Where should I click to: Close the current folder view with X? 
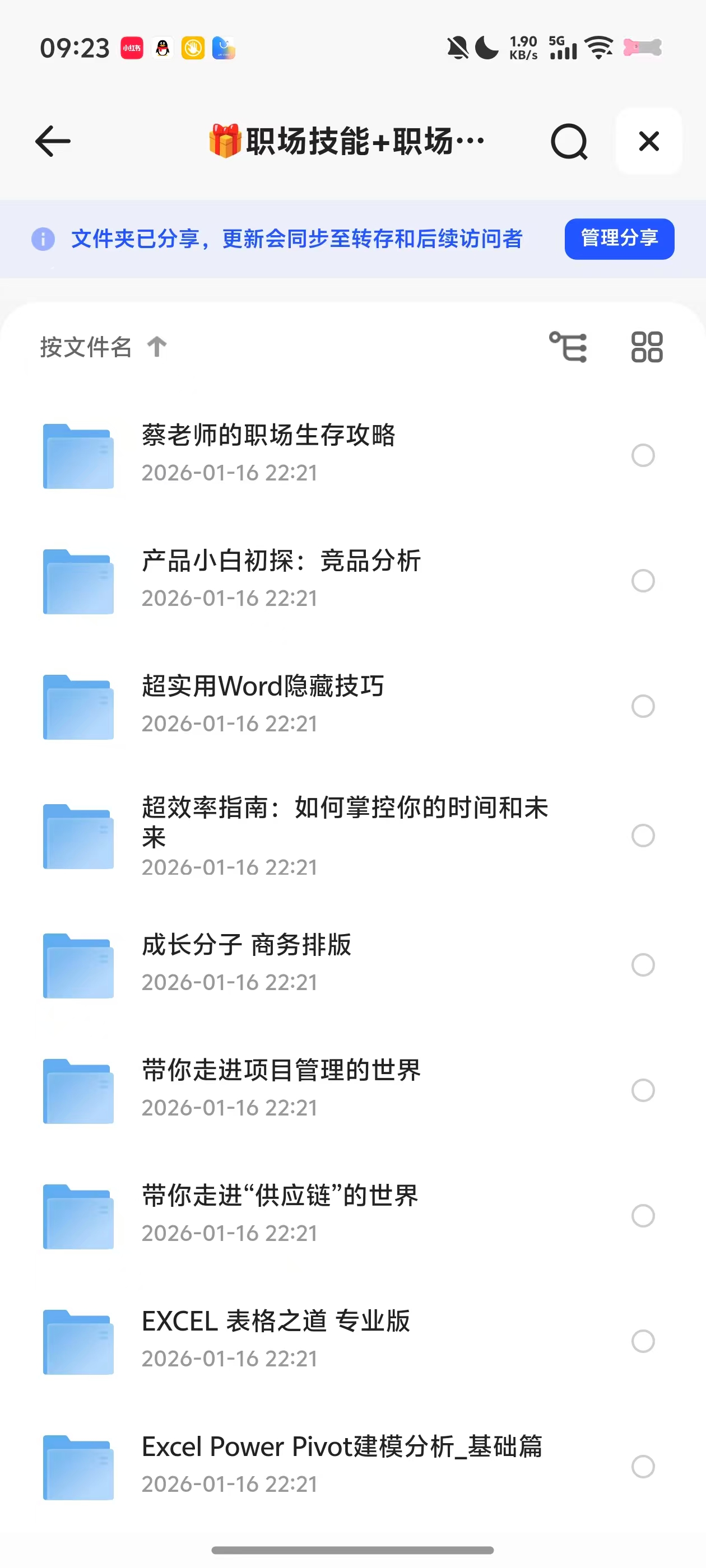point(648,141)
